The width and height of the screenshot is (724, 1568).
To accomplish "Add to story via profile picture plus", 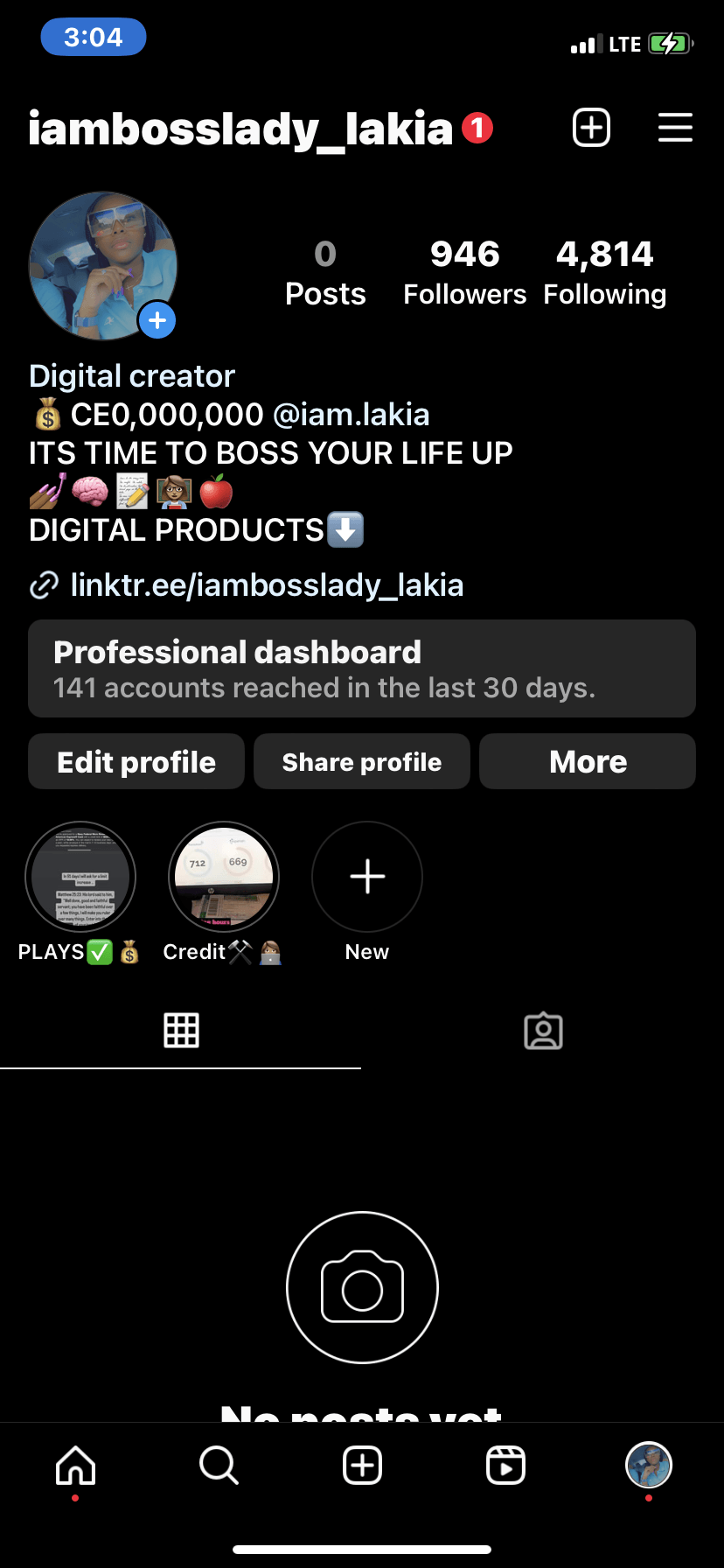I will (x=157, y=321).
